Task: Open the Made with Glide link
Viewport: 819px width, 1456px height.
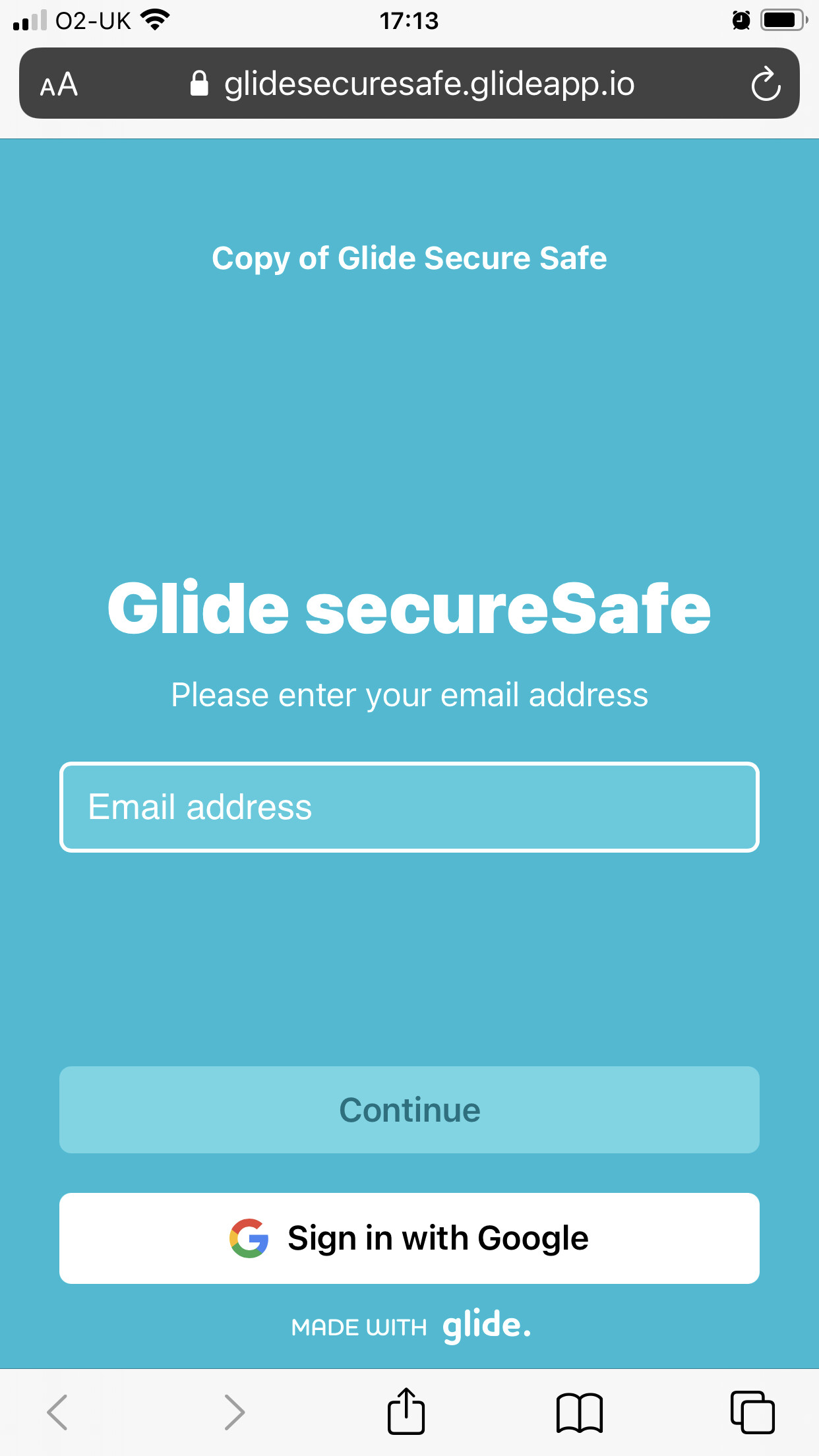Action: click(410, 1325)
